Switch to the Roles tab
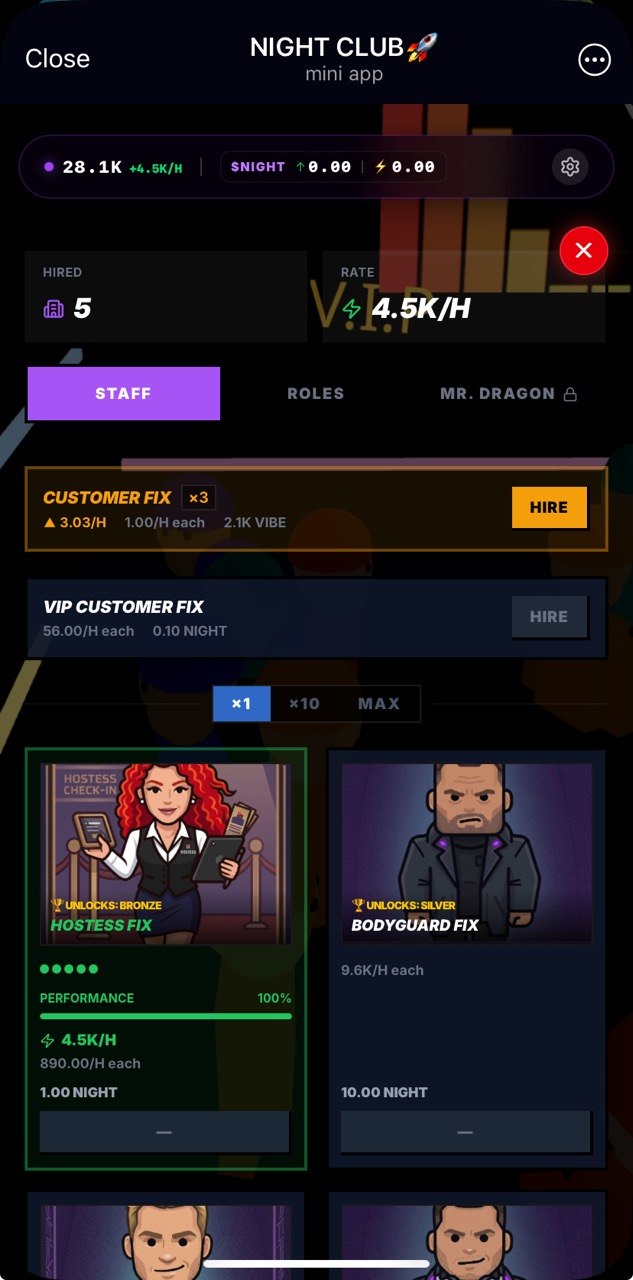 (x=316, y=394)
